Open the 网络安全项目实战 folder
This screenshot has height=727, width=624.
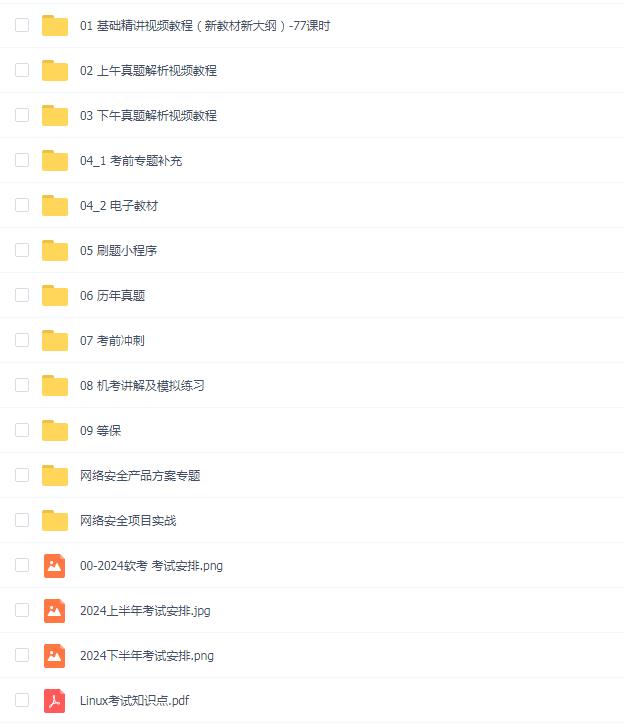pyautogui.click(x=128, y=521)
